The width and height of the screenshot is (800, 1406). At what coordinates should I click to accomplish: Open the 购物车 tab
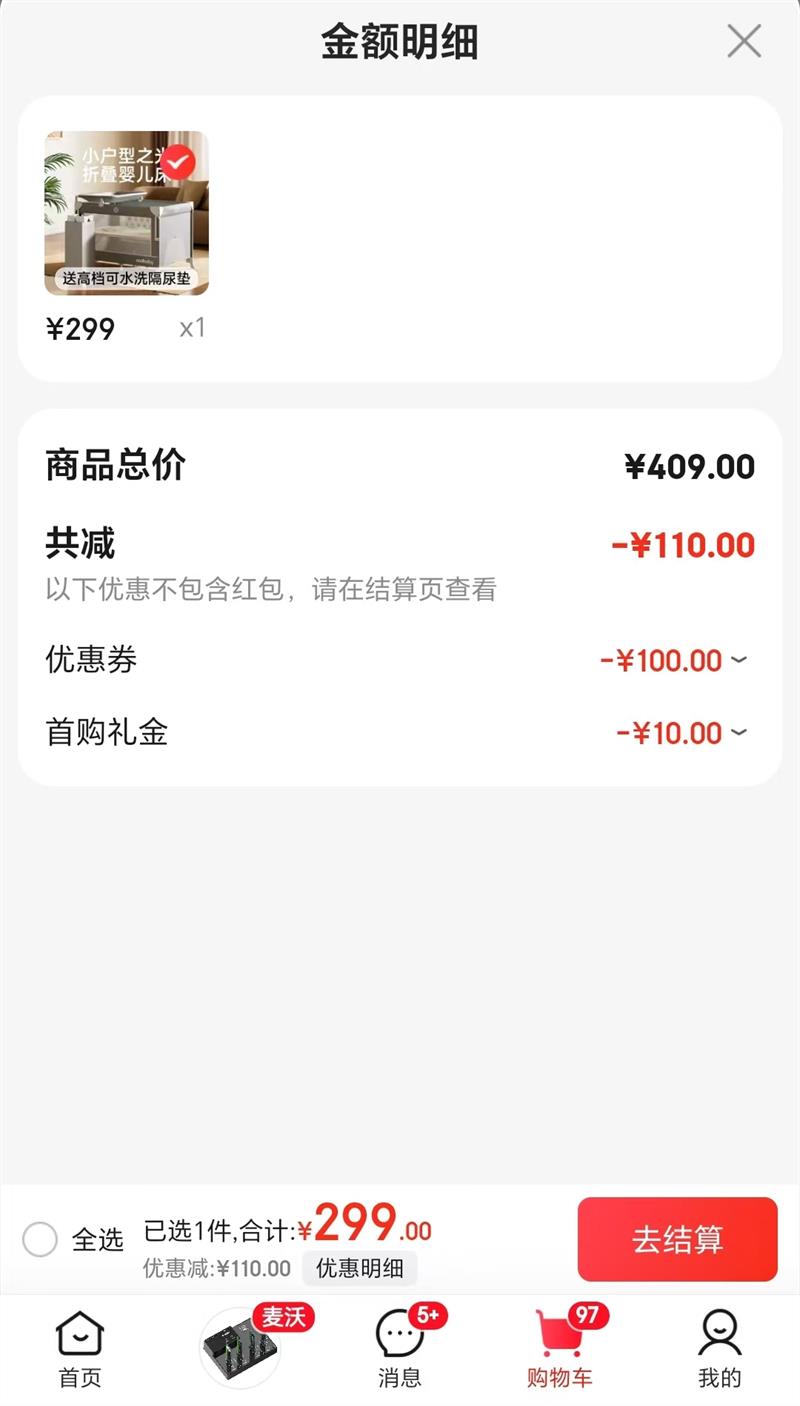pos(560,1350)
